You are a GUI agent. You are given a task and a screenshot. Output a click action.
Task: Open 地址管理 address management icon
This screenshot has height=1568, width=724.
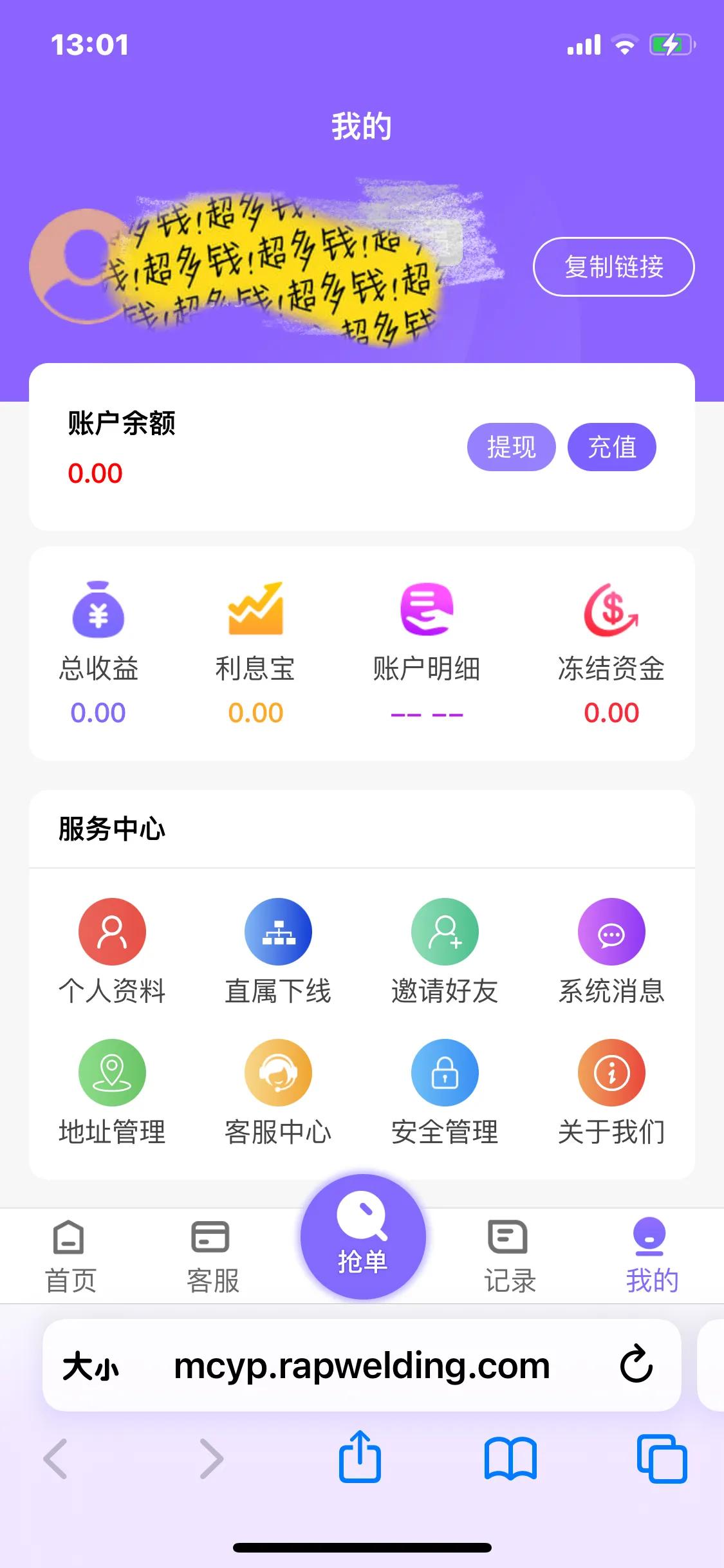pyautogui.click(x=111, y=1072)
